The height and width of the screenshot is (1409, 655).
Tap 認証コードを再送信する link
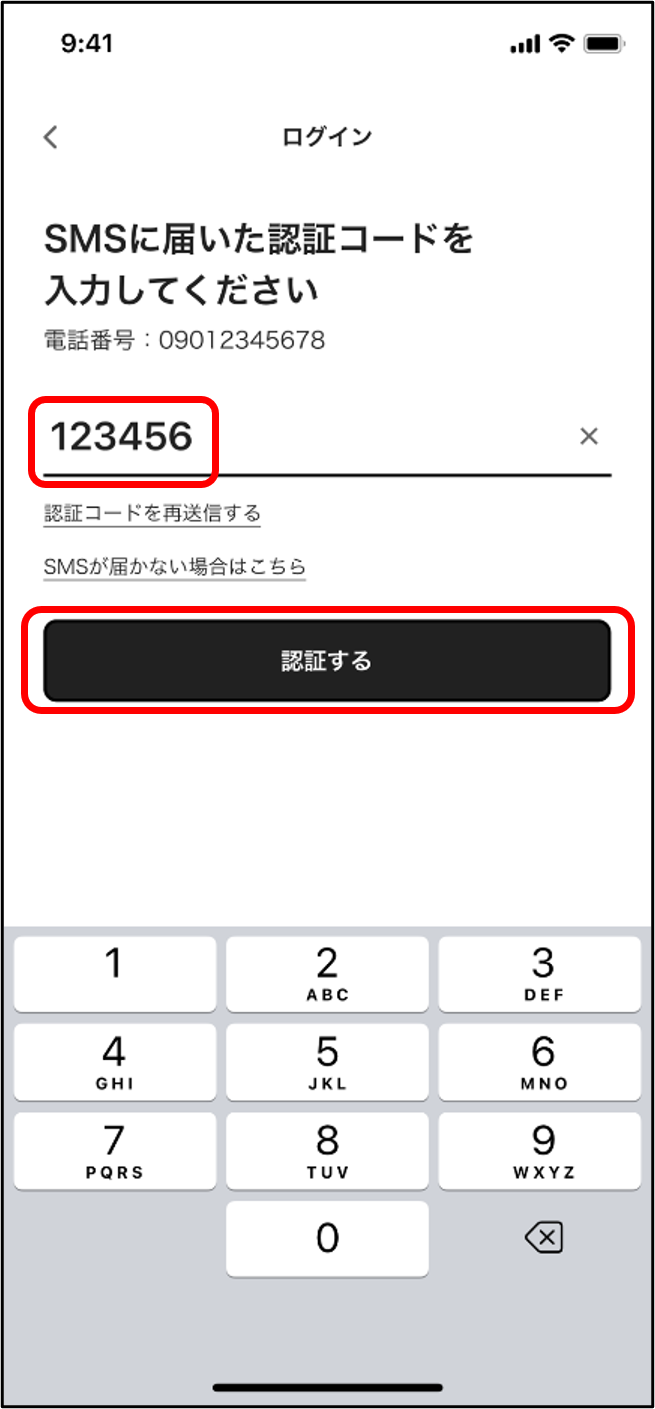click(x=152, y=514)
